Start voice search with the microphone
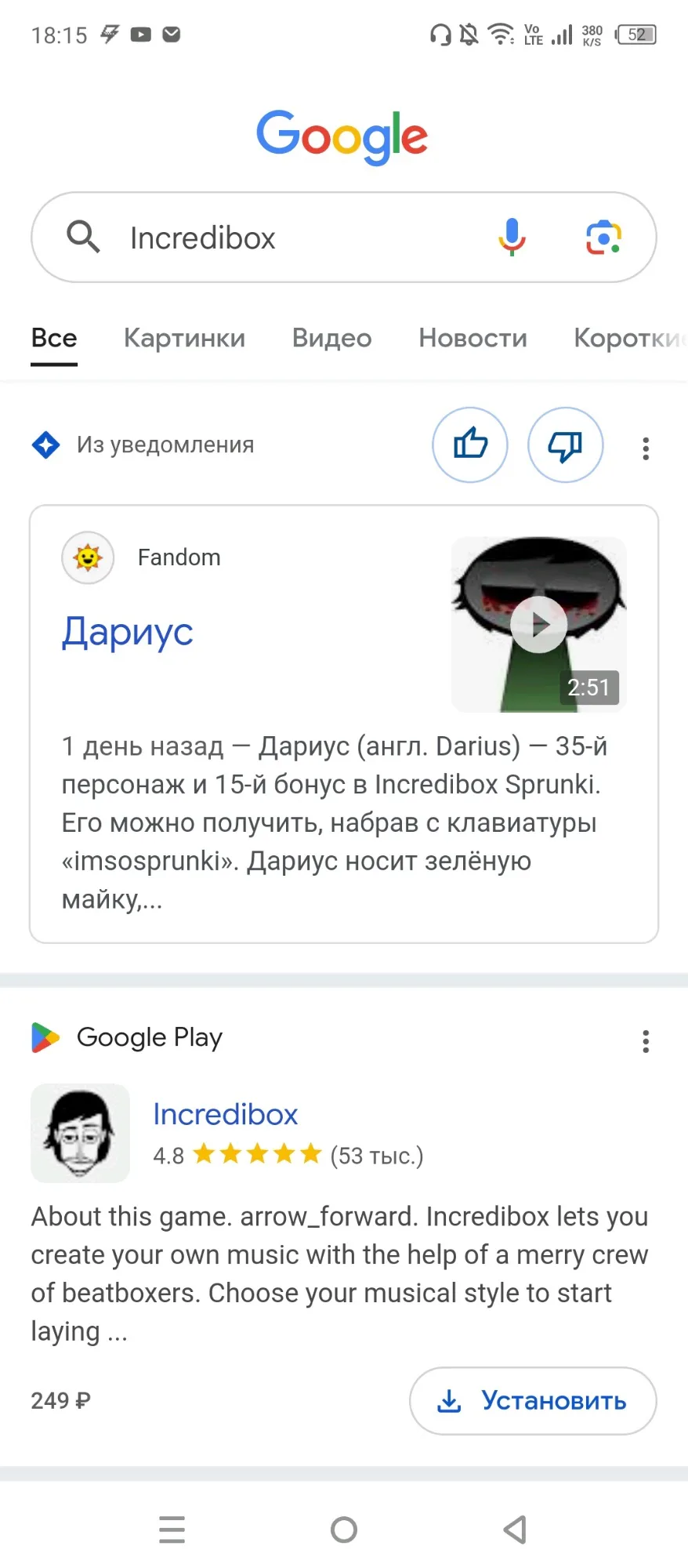 click(x=512, y=237)
